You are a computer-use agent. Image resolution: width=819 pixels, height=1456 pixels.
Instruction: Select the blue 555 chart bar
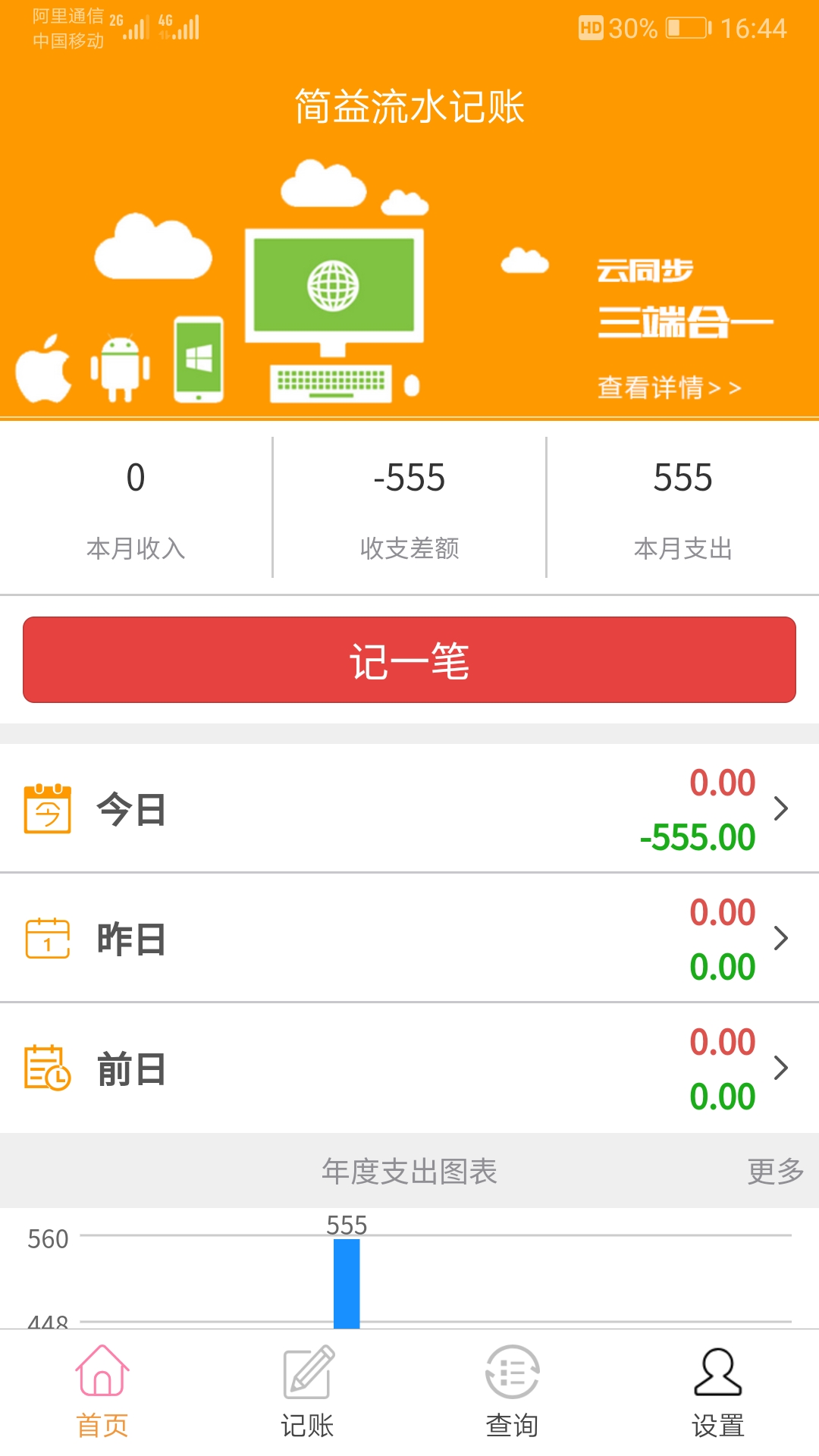click(x=347, y=1282)
